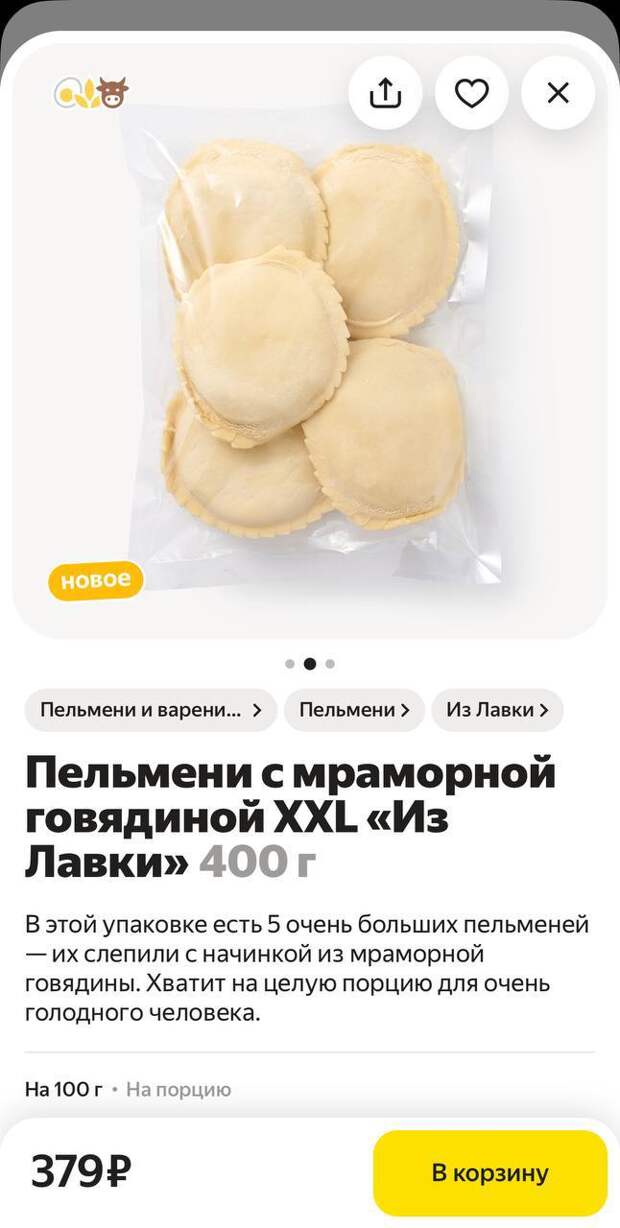Image resolution: width=620 pixels, height=1228 pixels.
Task: Open the «Пельмени и варени…» category chip
Action: tap(151, 710)
